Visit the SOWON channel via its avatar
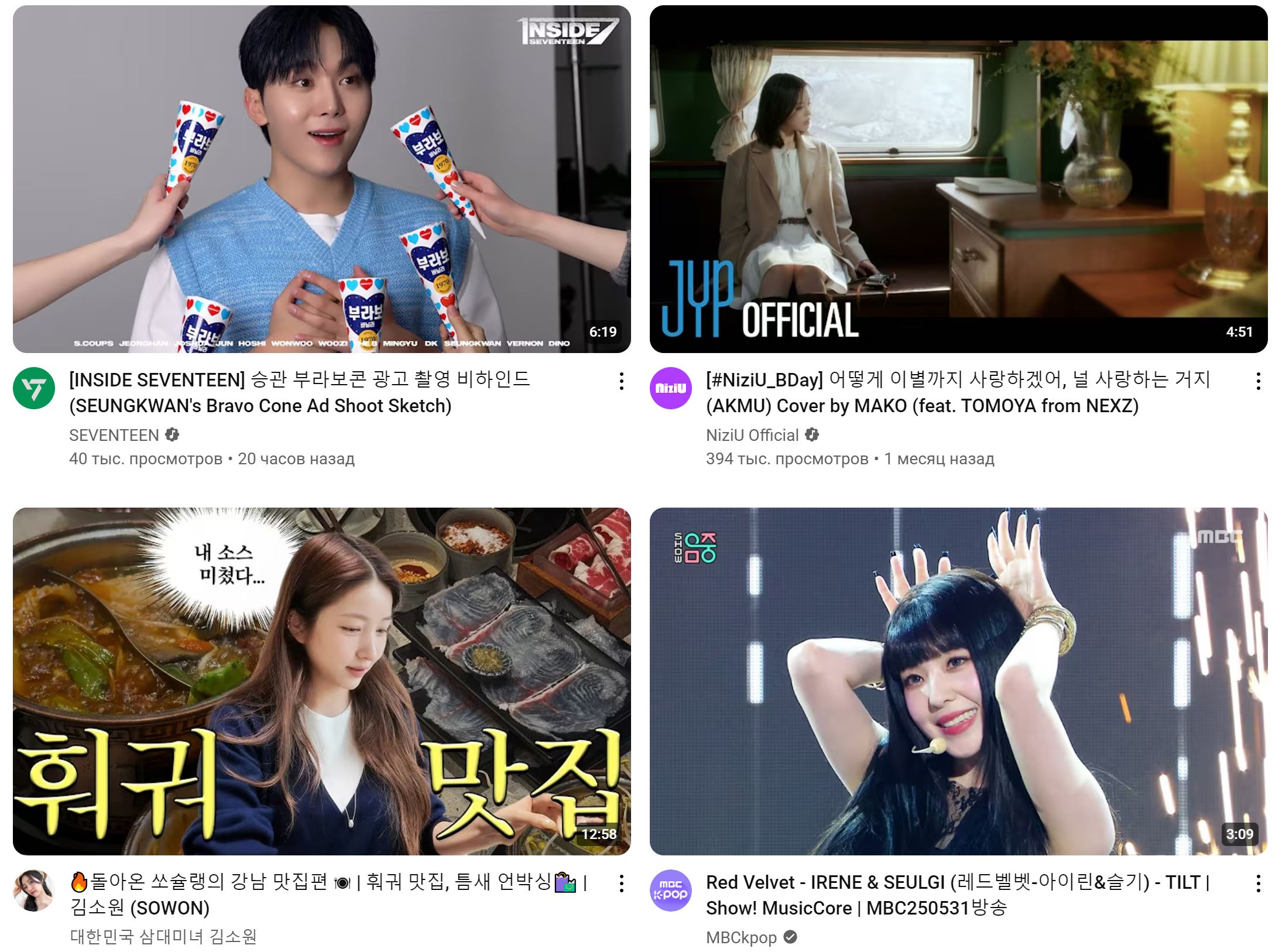Screen dimensions: 1282x952 34,891
